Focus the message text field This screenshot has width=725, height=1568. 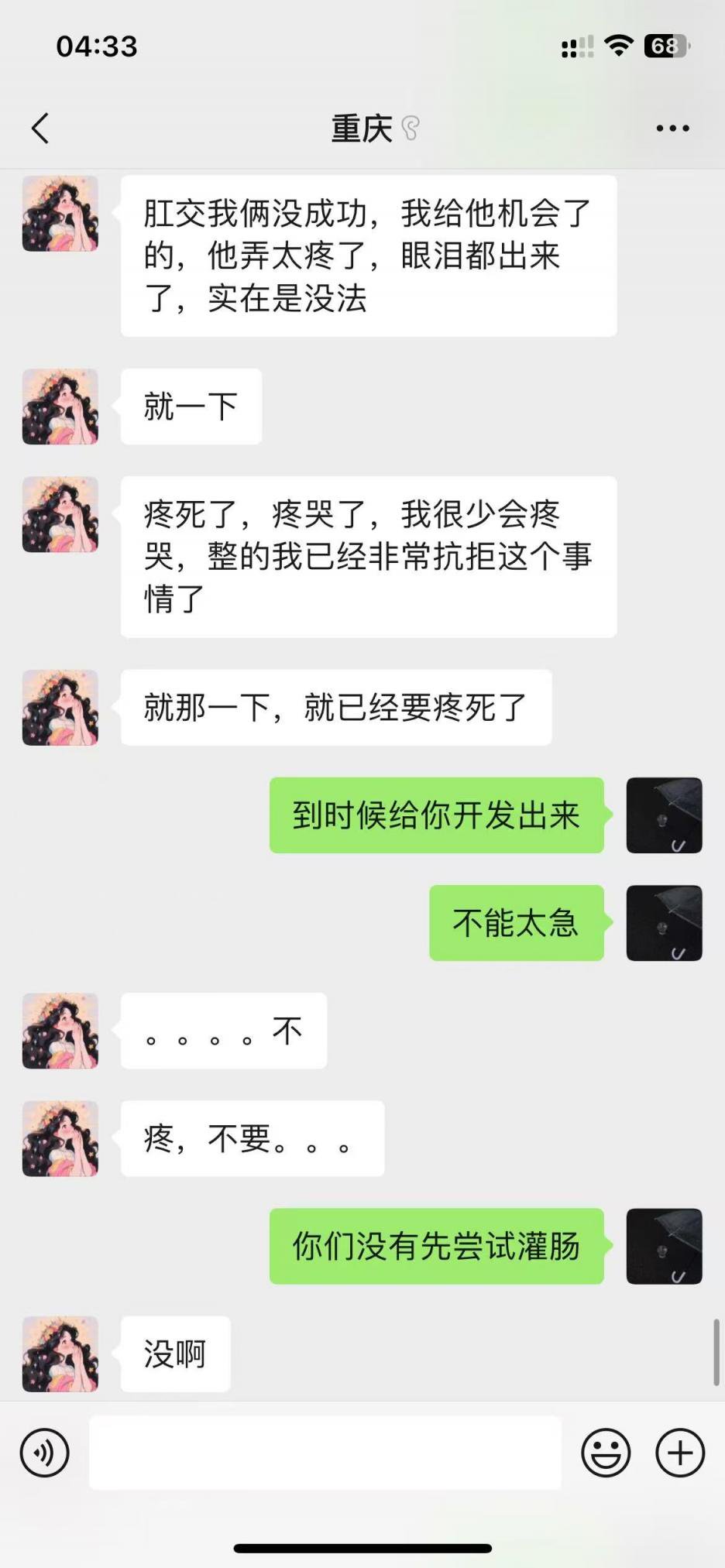[325, 1453]
